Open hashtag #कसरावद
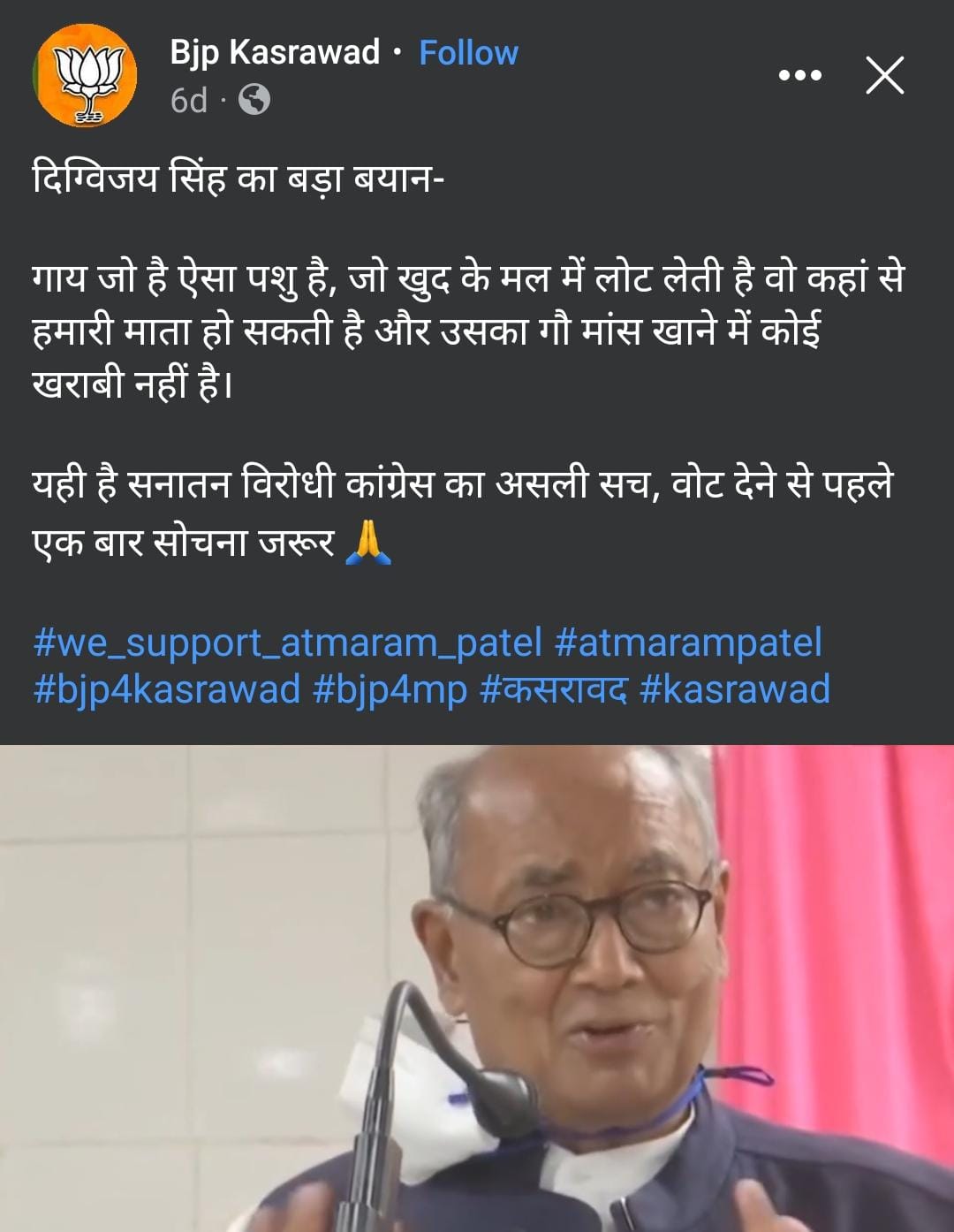This screenshot has height=1232, width=954. tap(553, 689)
